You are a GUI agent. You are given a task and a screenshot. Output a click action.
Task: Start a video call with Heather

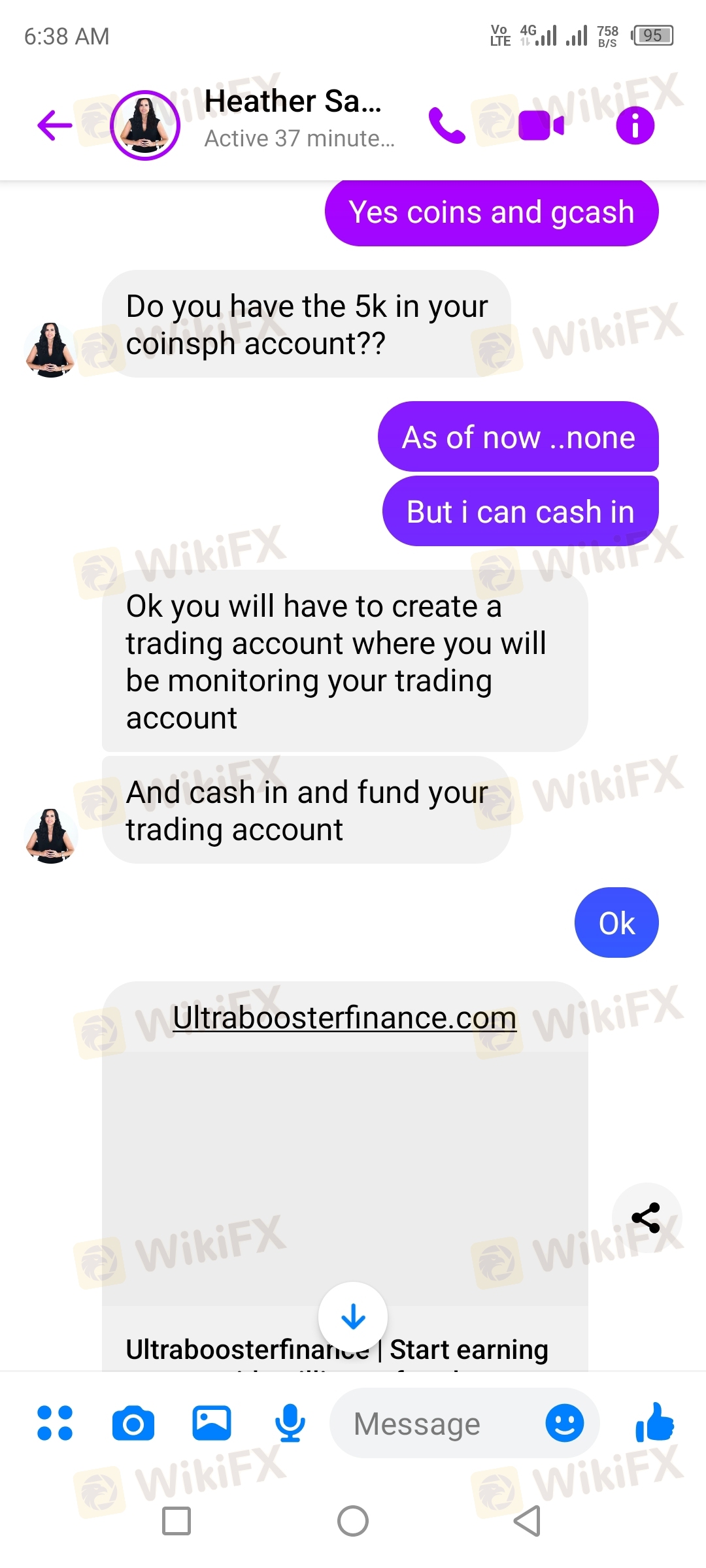click(x=541, y=125)
